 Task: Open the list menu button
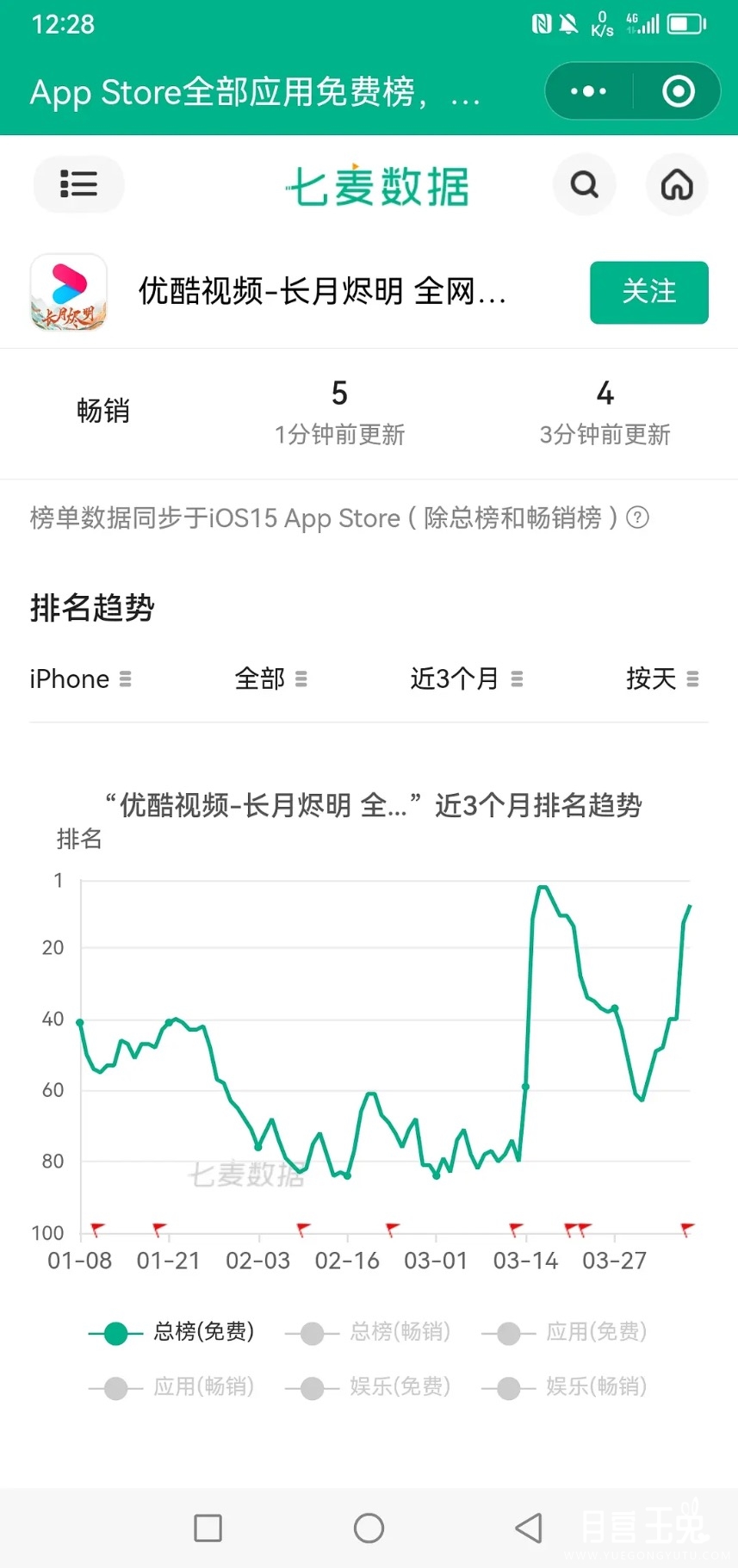click(x=78, y=184)
